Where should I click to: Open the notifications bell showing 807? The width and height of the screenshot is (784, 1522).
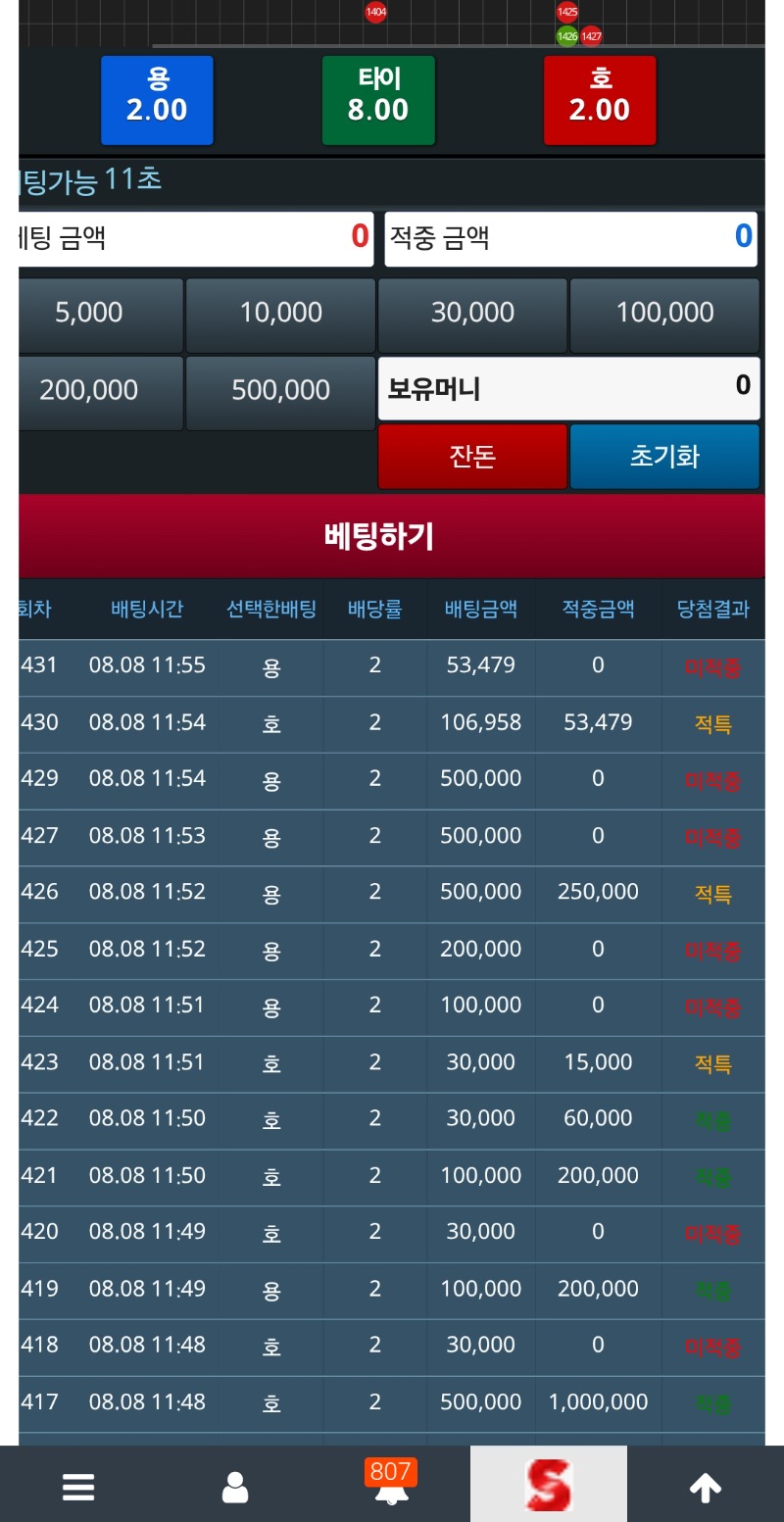click(391, 1482)
